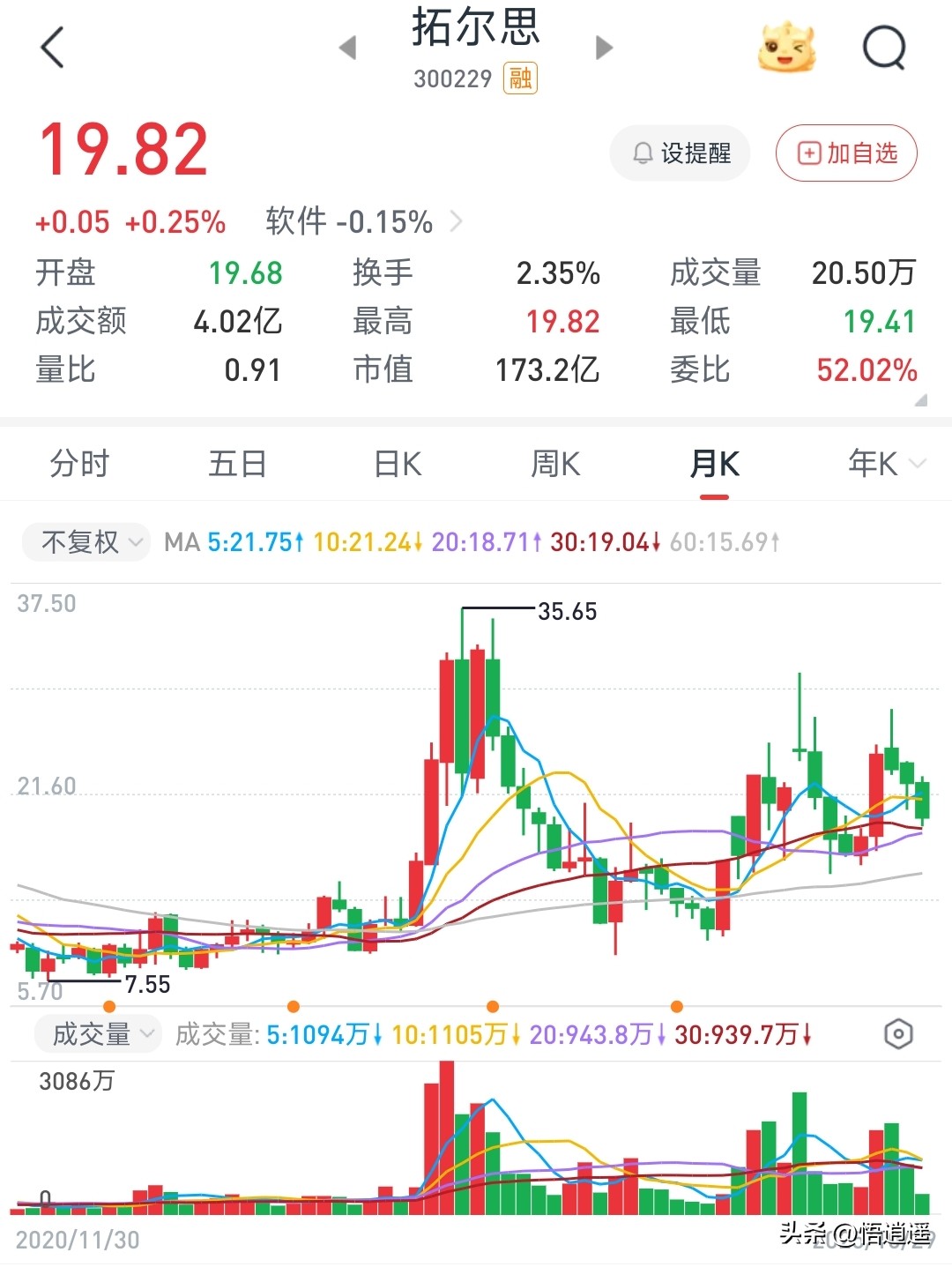Expand the 年K period dropdown
Viewport: 952px width, 1267px height.
click(x=885, y=464)
